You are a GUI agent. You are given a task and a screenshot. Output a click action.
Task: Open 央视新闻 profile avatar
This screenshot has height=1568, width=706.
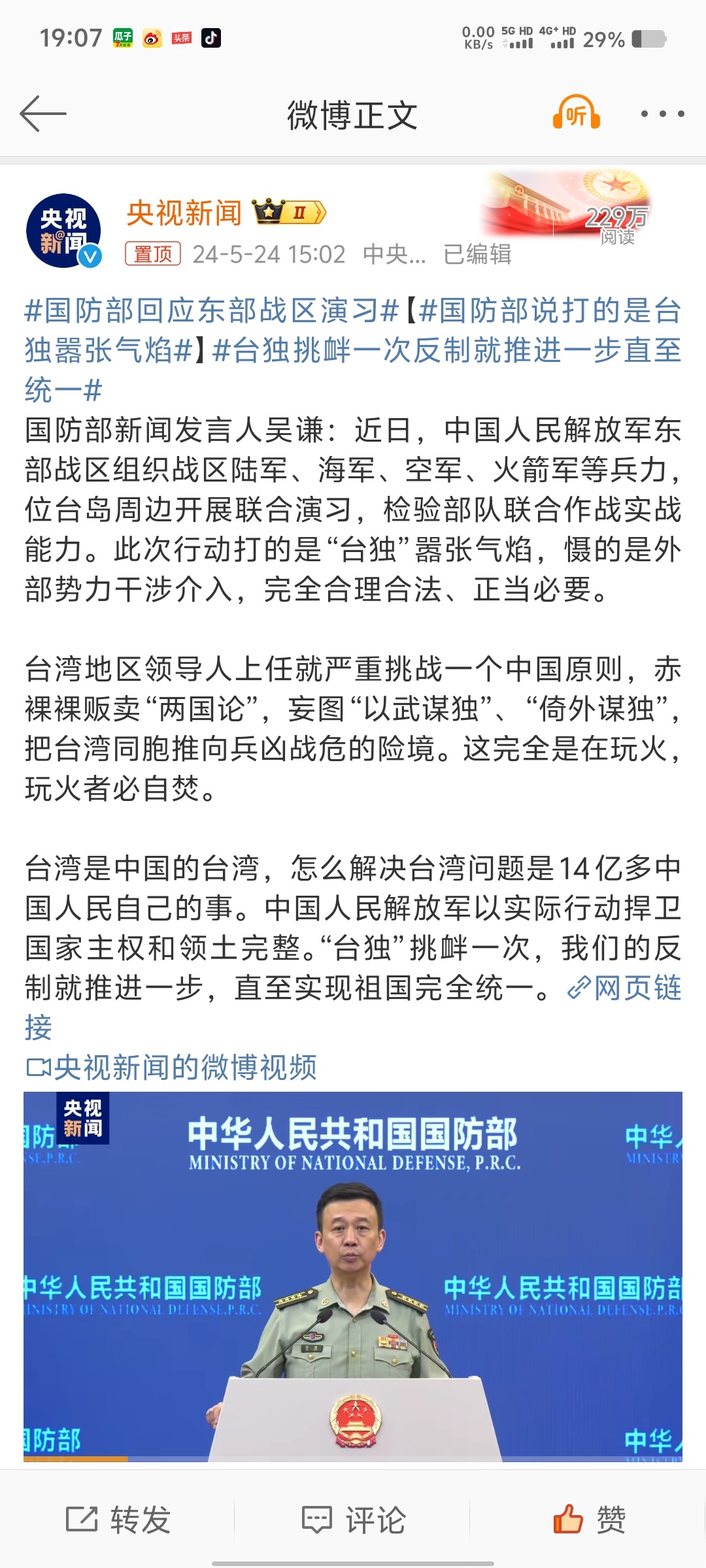64,231
